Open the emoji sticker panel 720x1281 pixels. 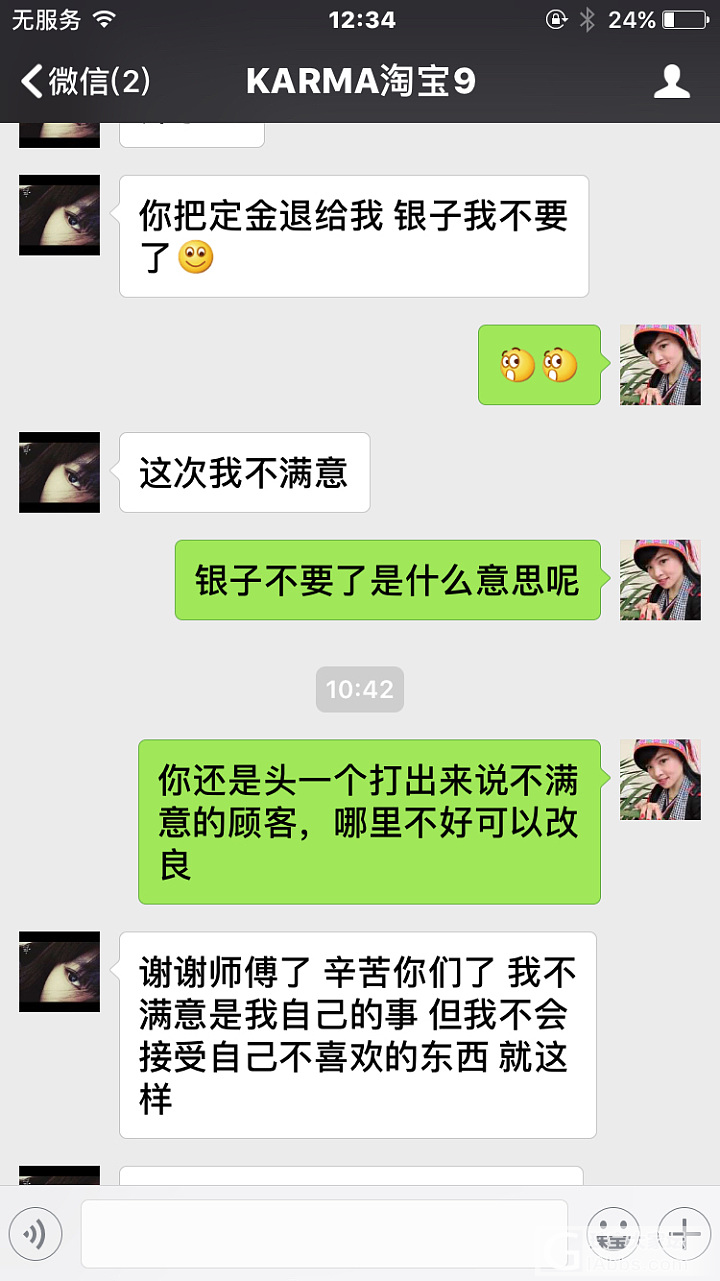tap(613, 1235)
